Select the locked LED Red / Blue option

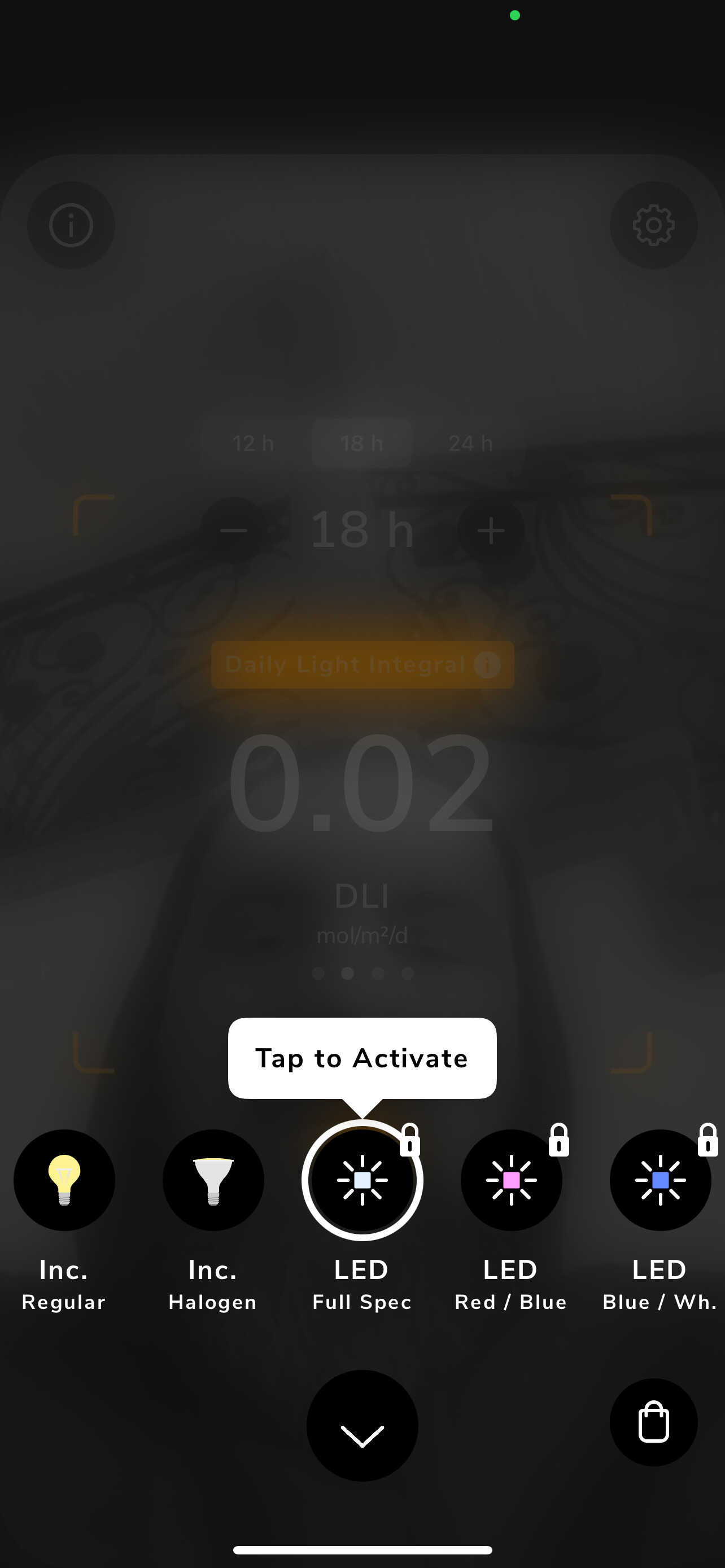tap(512, 1180)
